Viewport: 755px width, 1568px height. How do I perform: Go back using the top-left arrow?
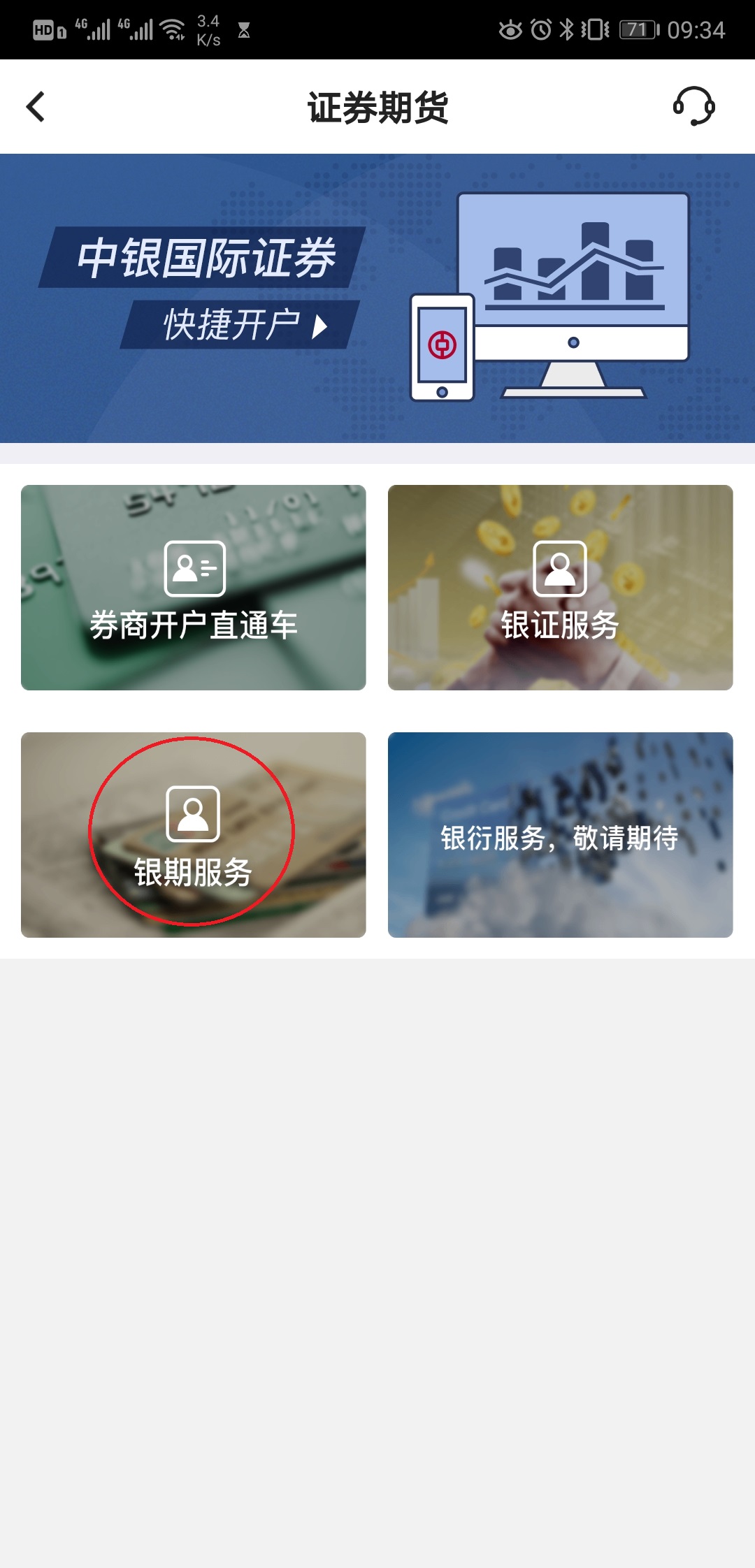[36, 107]
